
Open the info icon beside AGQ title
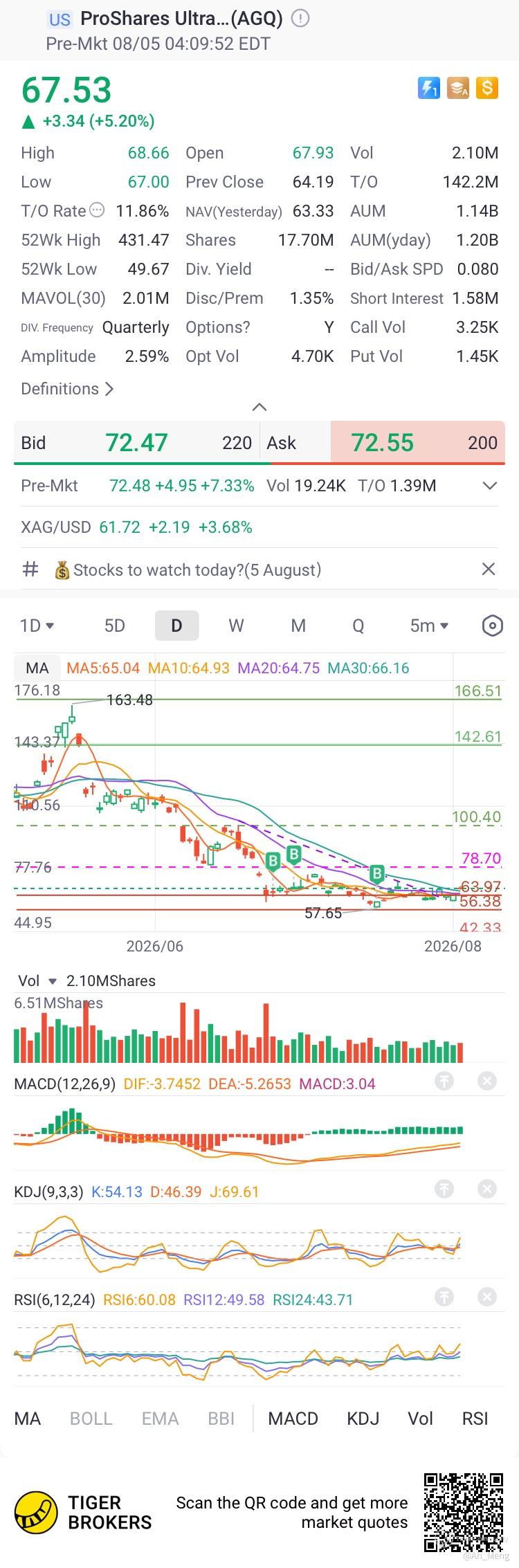pos(300,19)
